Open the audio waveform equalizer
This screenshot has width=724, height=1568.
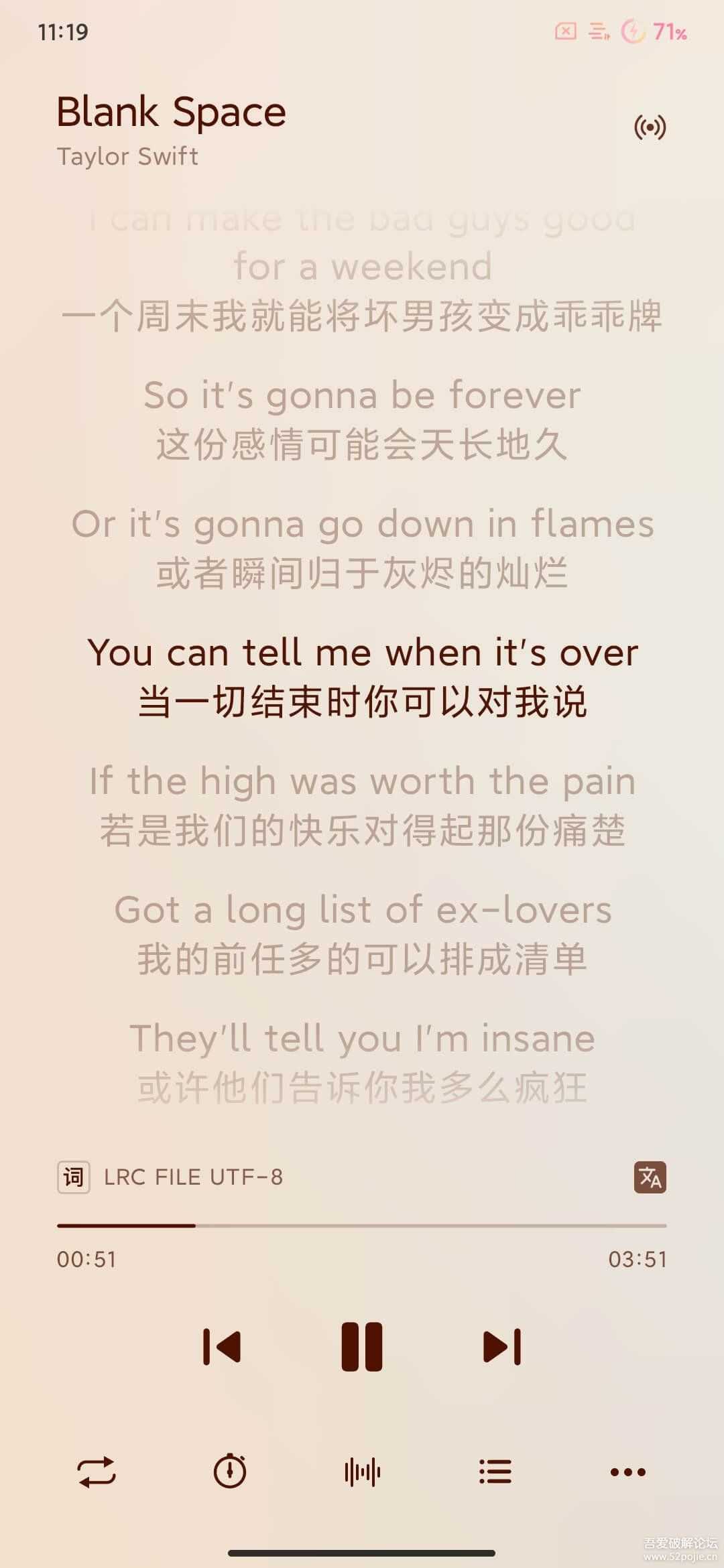pyautogui.click(x=362, y=1472)
